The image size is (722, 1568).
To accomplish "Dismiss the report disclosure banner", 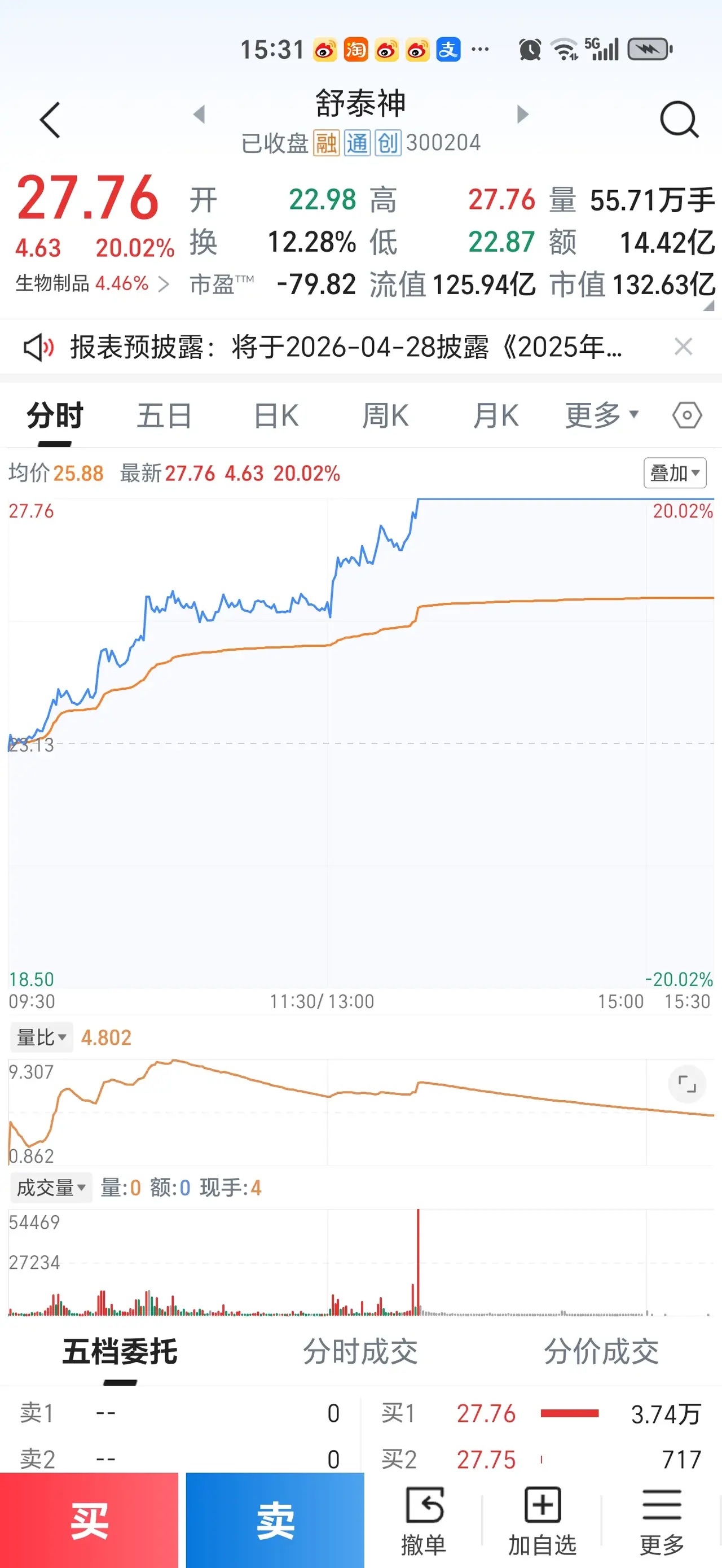I will (x=684, y=346).
